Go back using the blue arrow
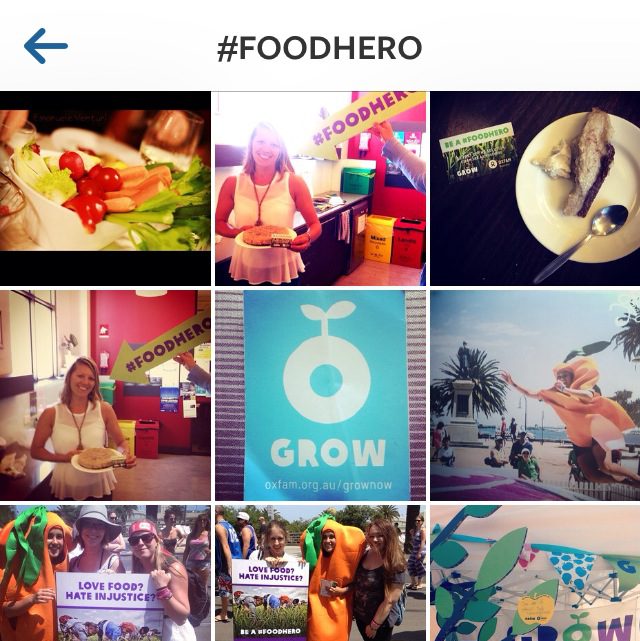The width and height of the screenshot is (640, 641). 46,46
